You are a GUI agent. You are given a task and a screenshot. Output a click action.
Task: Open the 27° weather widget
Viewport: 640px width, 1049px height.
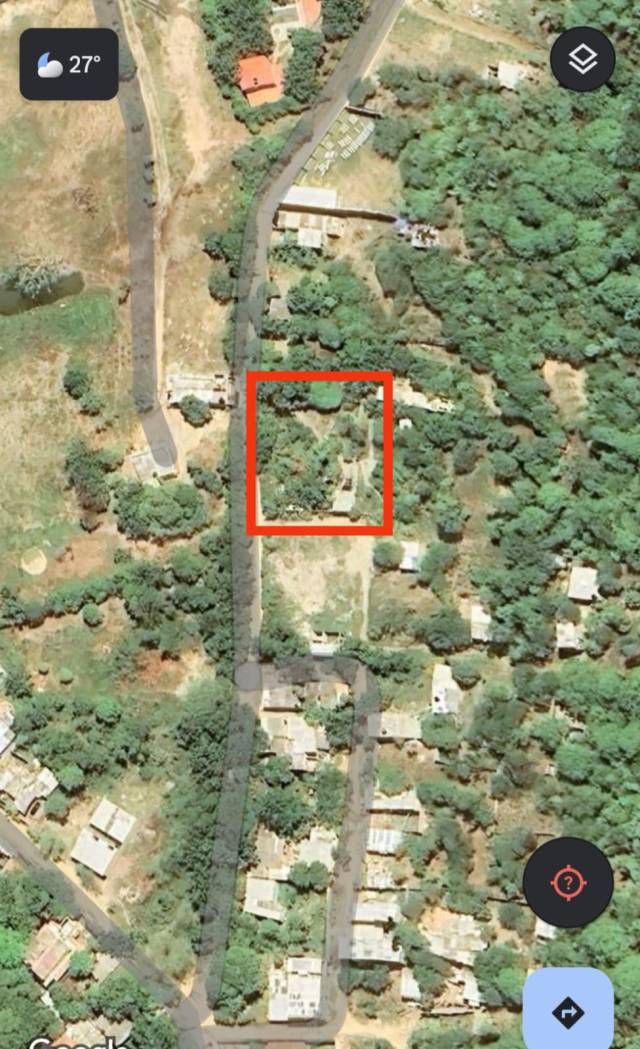coord(69,65)
